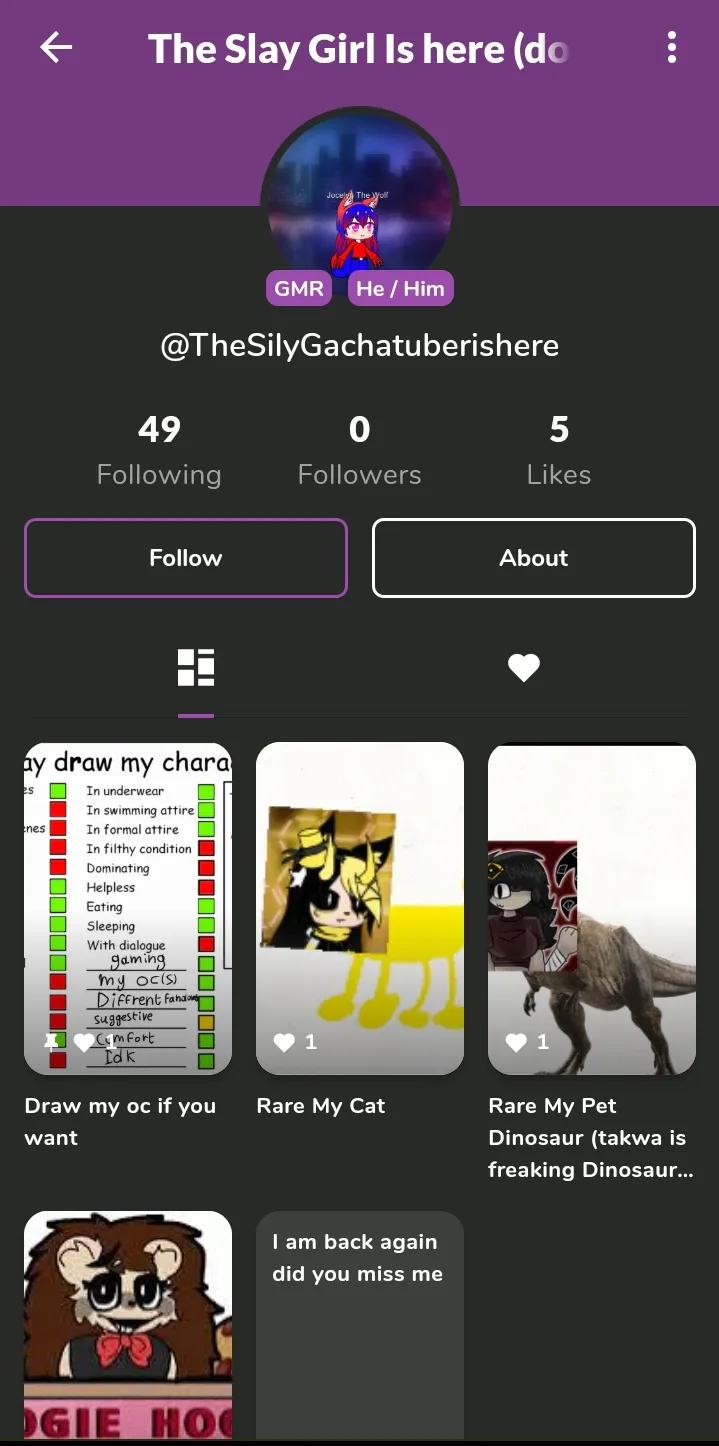Switch to the liked posts heart tab

coord(523,668)
